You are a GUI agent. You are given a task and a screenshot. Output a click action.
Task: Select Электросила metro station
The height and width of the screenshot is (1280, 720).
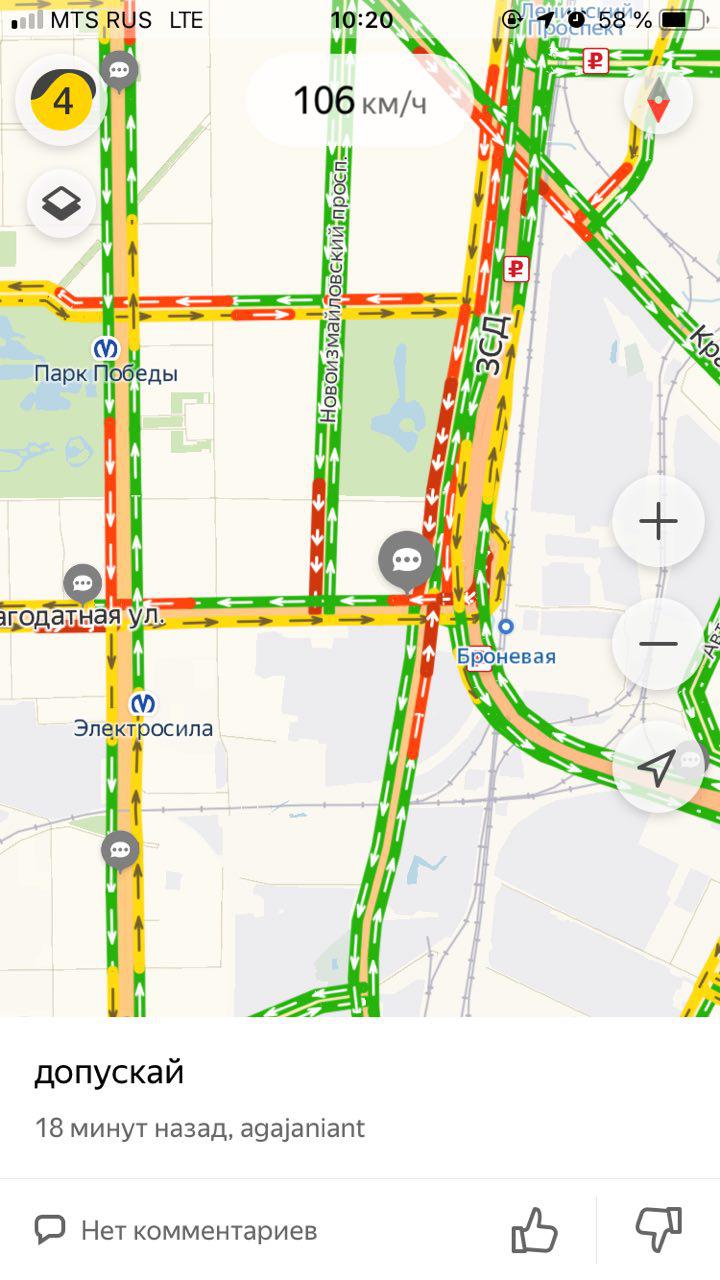pos(143,703)
